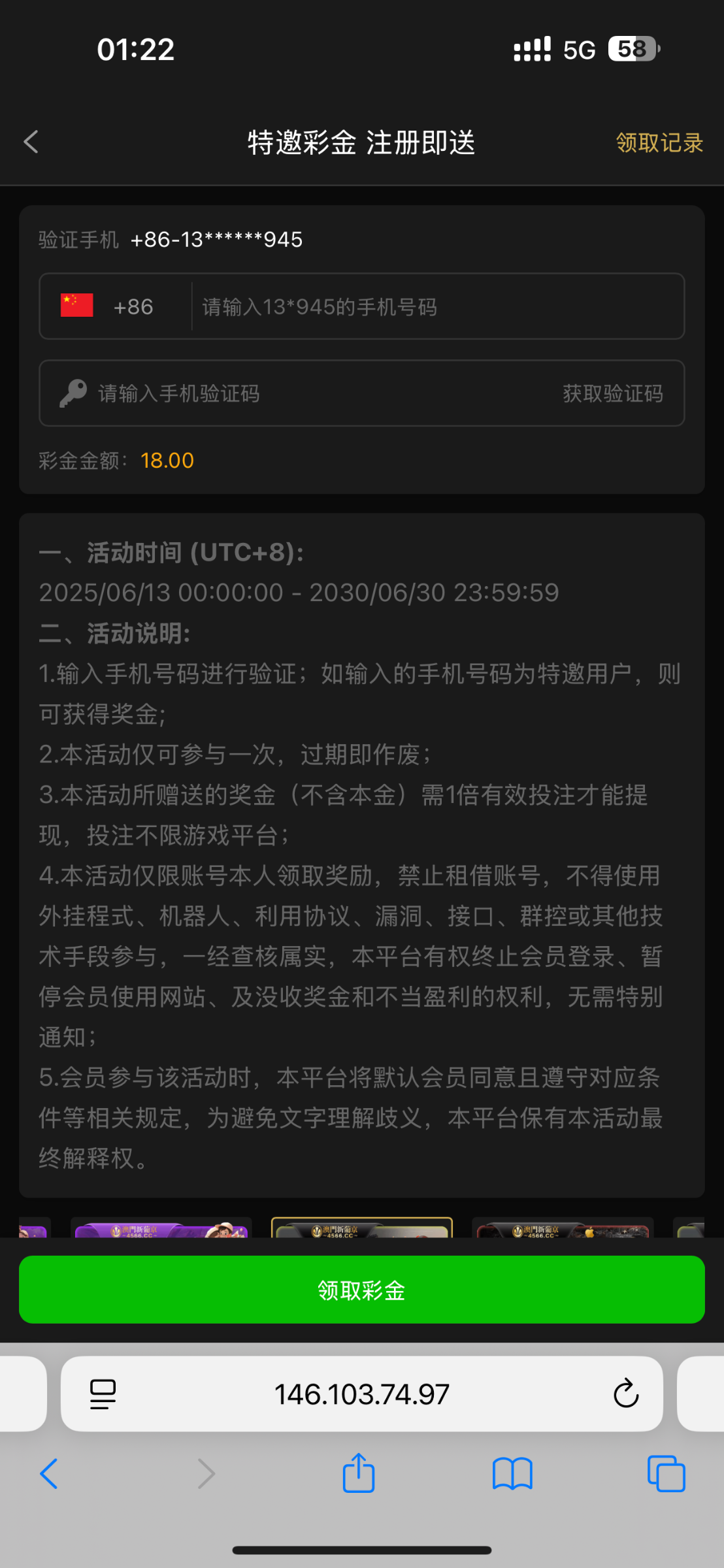
Task: Tap the Safari share icon
Action: pyautogui.click(x=357, y=1473)
